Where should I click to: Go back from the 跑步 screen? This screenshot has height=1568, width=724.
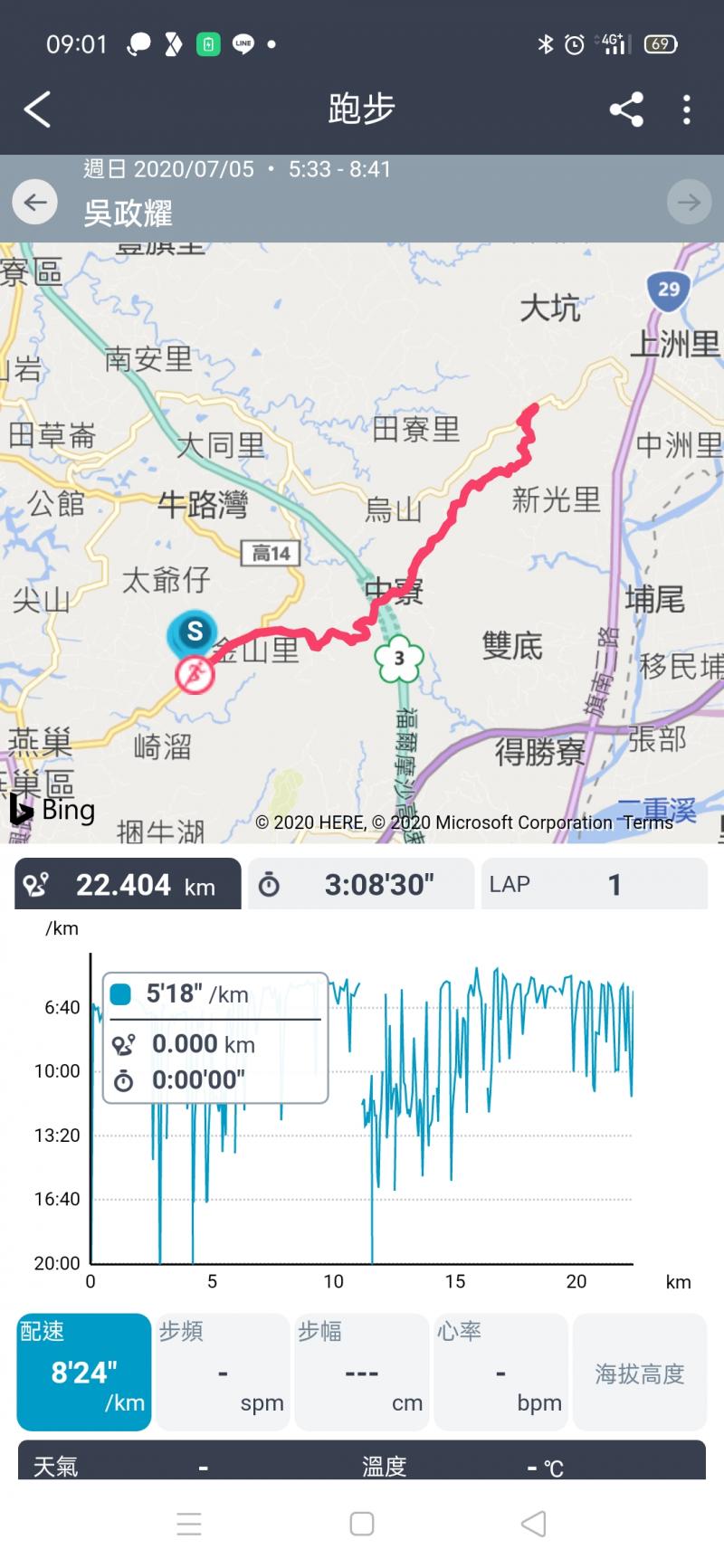(x=38, y=109)
